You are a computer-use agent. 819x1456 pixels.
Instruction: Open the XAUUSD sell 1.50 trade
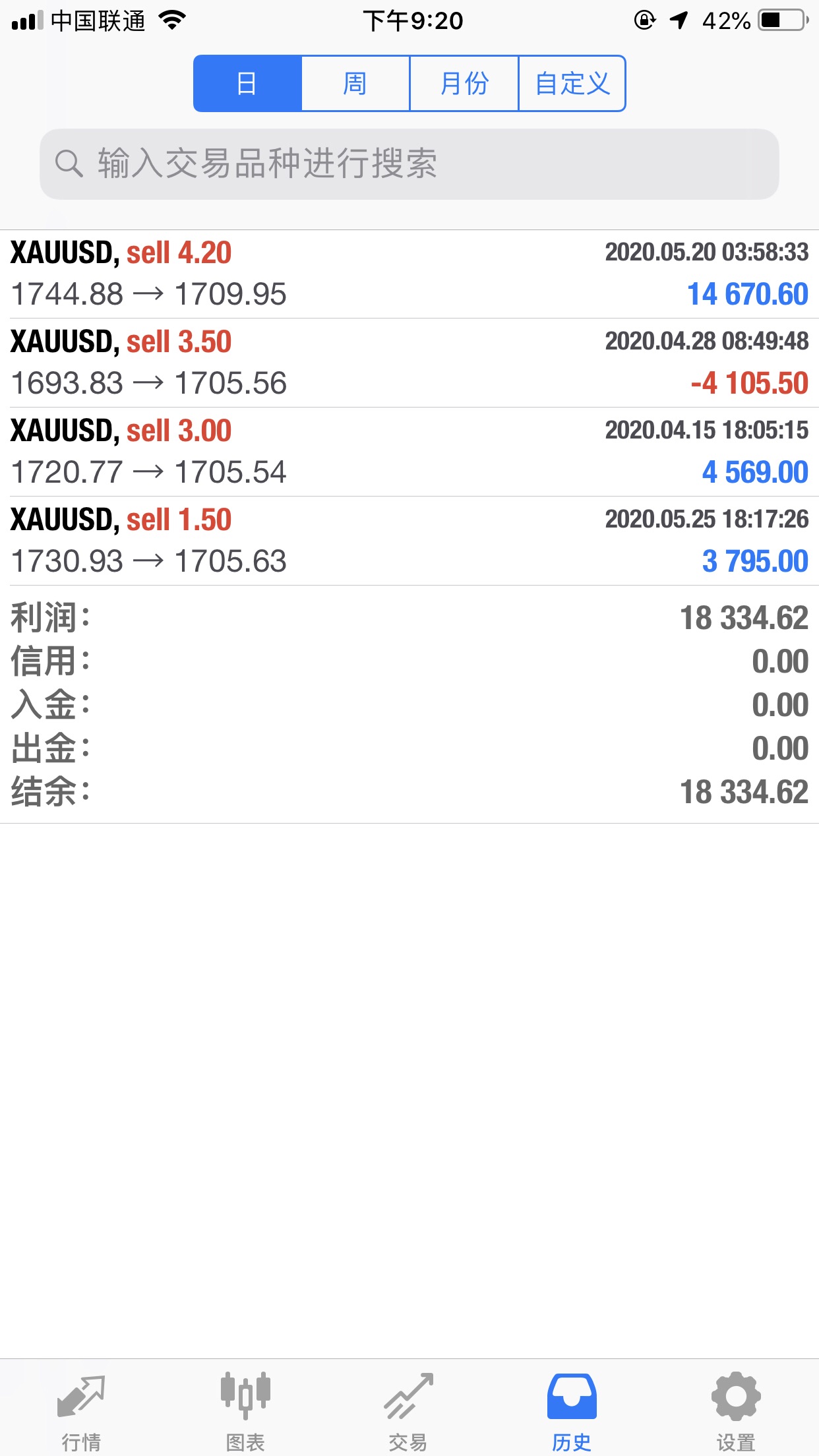[409, 541]
